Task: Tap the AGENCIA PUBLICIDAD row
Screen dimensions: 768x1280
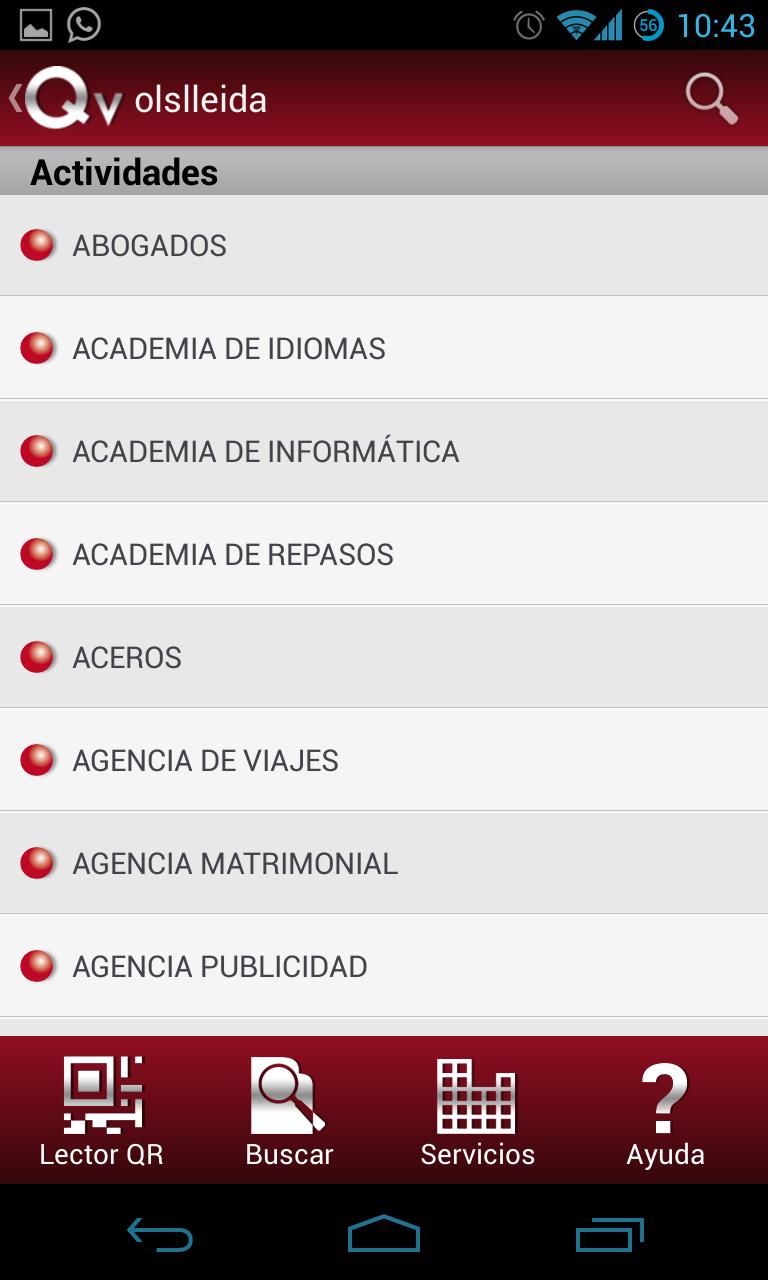Action: [384, 966]
